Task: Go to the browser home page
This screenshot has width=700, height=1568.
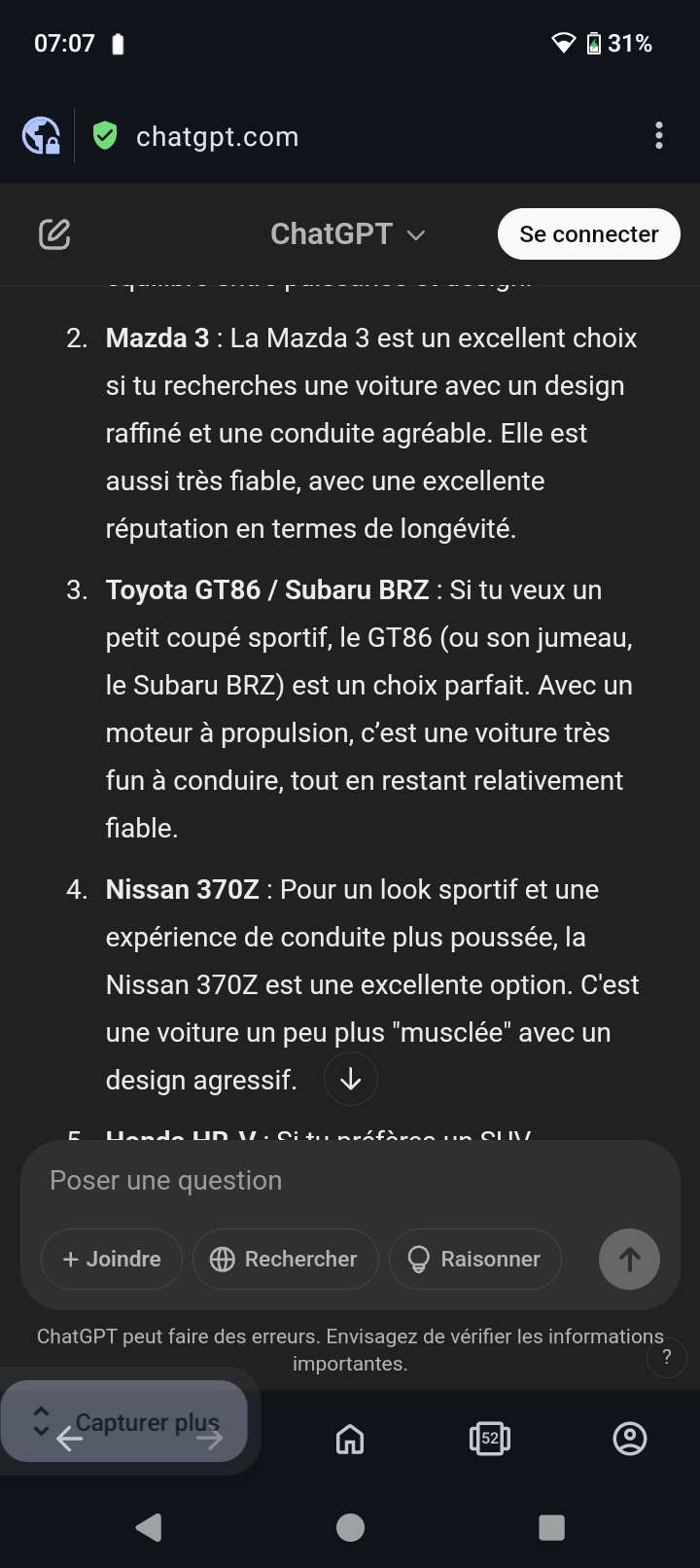Action: coord(350,1439)
